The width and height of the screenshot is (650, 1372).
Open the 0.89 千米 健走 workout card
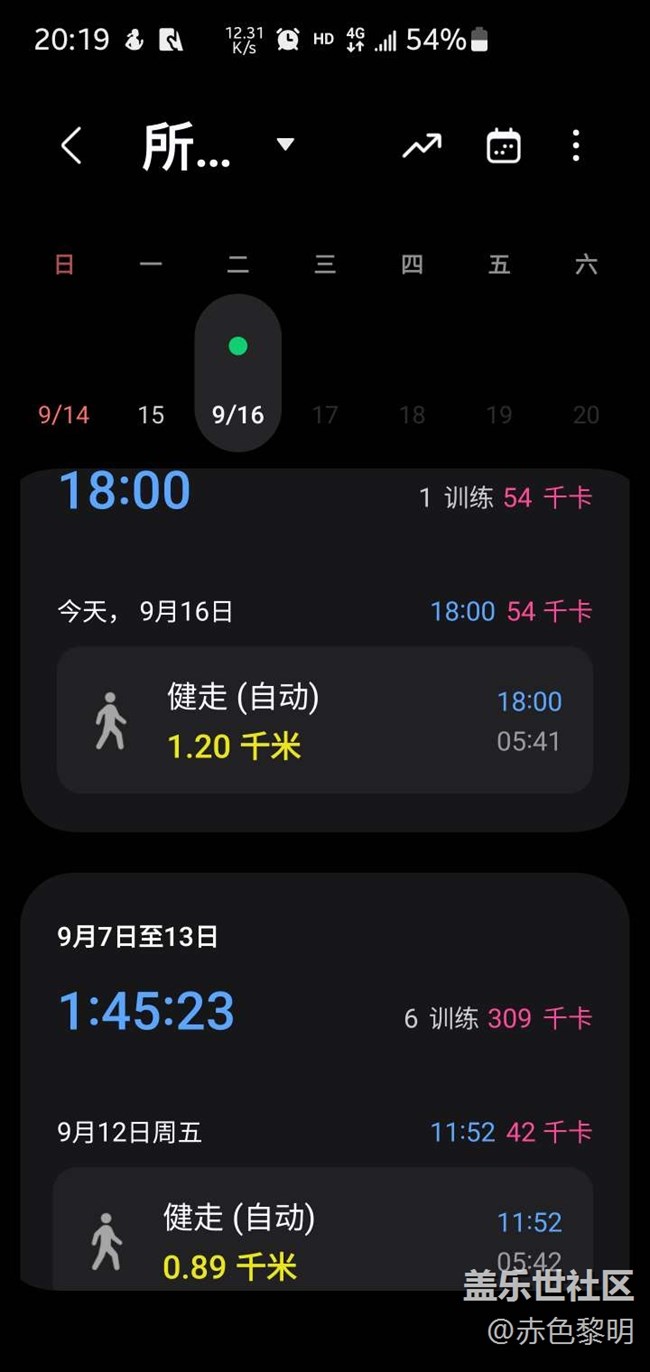pos(322,1230)
